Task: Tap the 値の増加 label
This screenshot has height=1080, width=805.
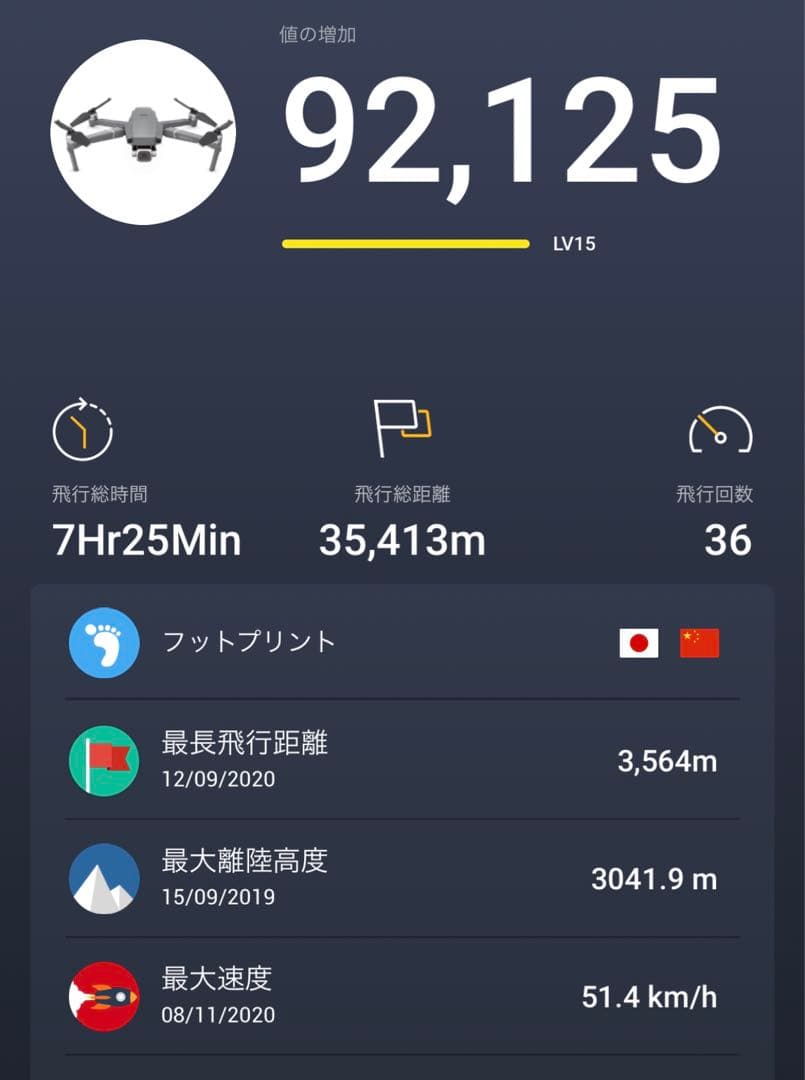Action: 316,33
